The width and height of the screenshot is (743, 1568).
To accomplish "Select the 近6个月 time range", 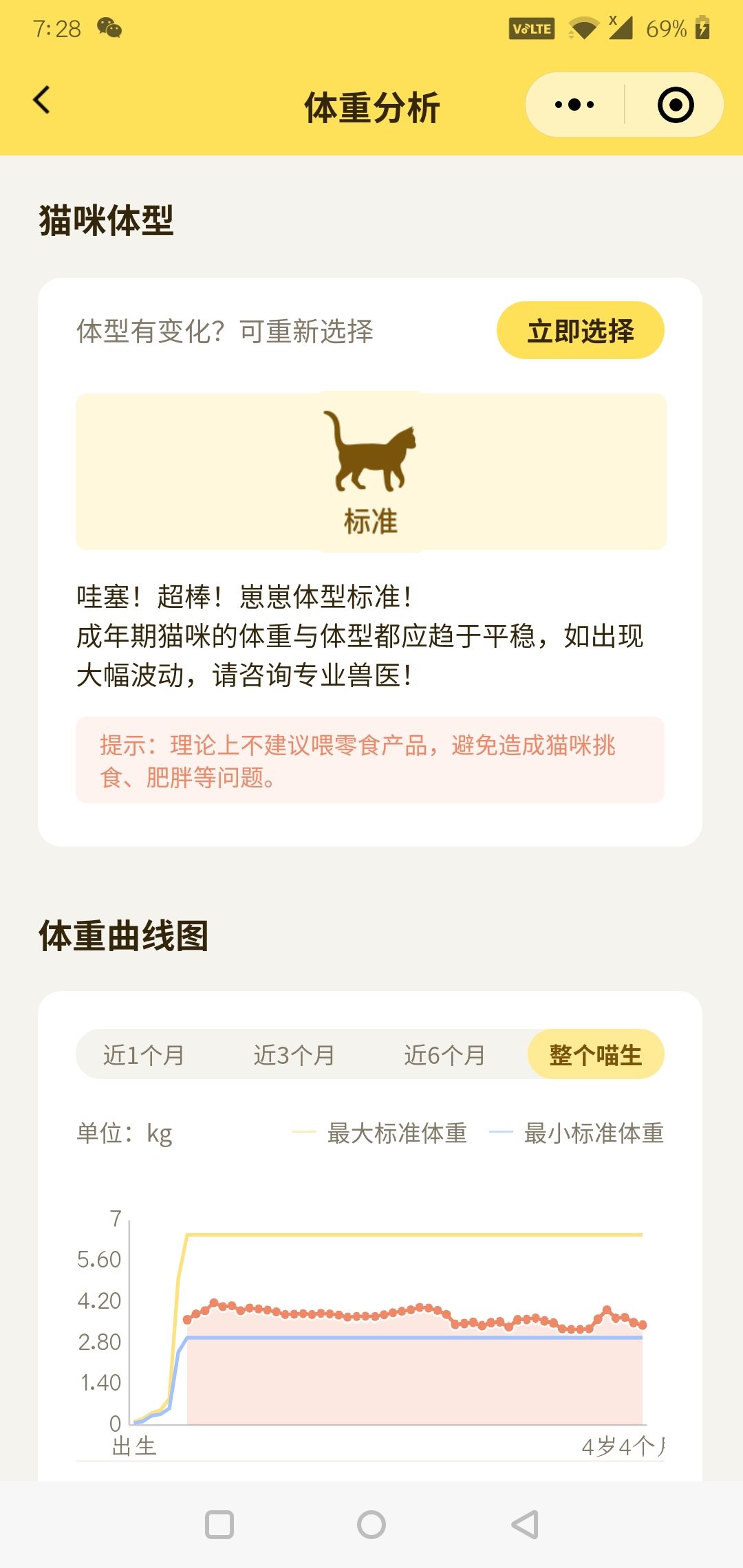I will [445, 1054].
